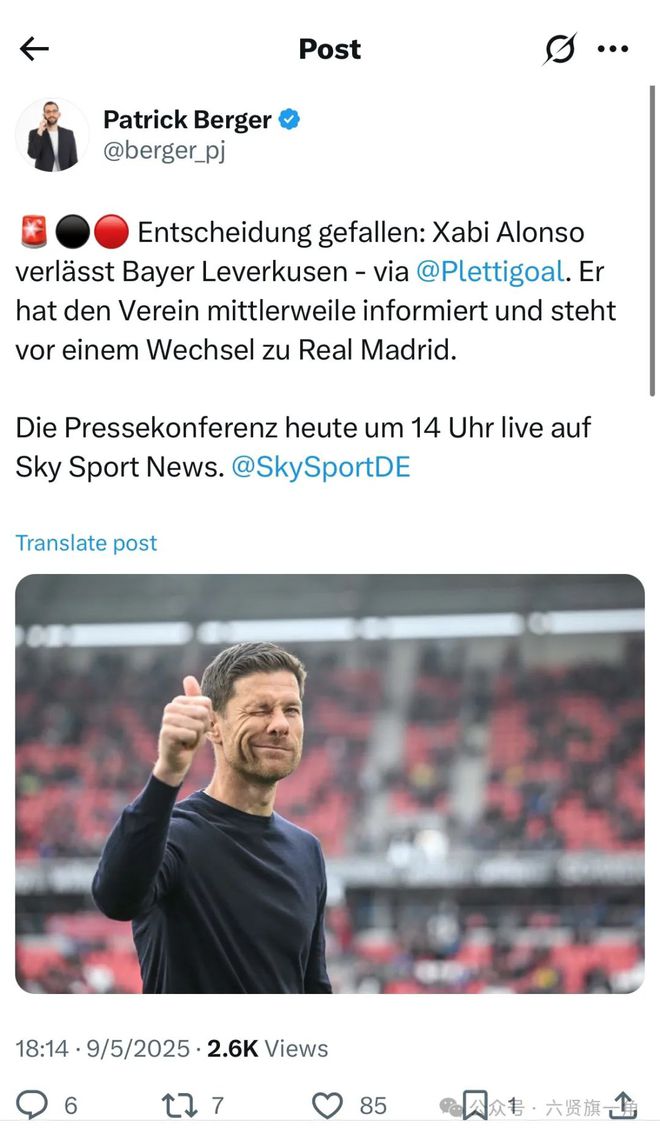Repost this post
This screenshot has width=660, height=1134.
pyautogui.click(x=179, y=1105)
